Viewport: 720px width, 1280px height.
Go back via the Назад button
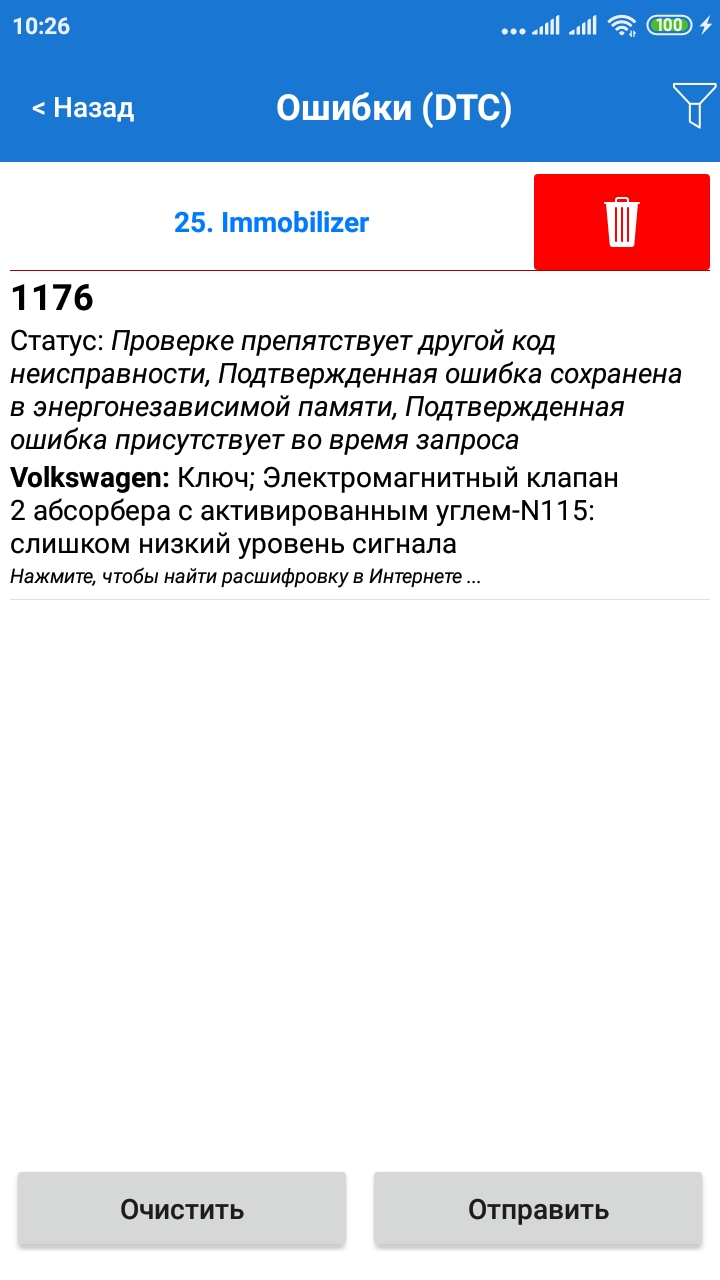click(83, 108)
